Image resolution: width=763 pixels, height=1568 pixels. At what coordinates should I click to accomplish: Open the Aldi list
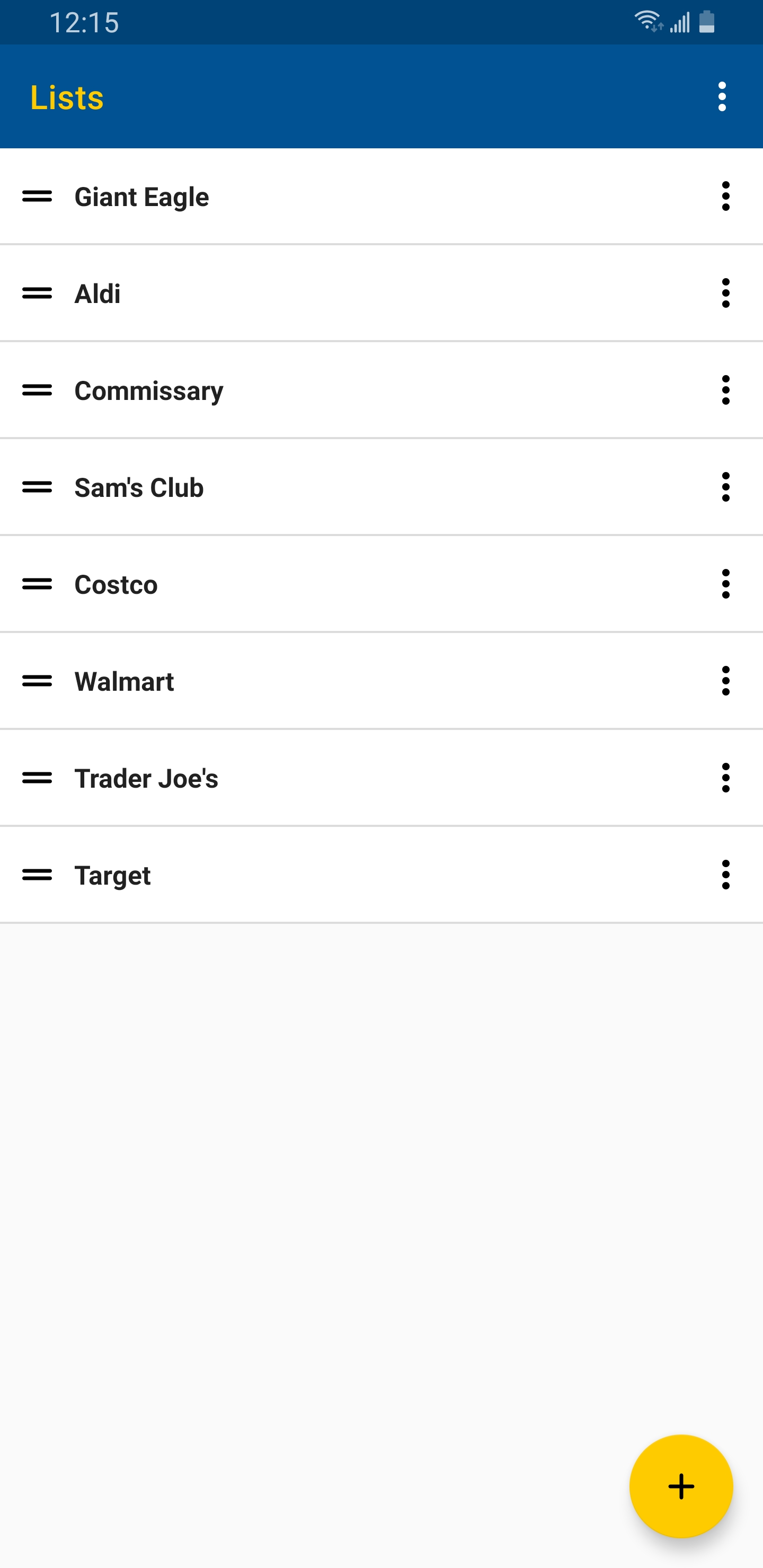[97, 293]
